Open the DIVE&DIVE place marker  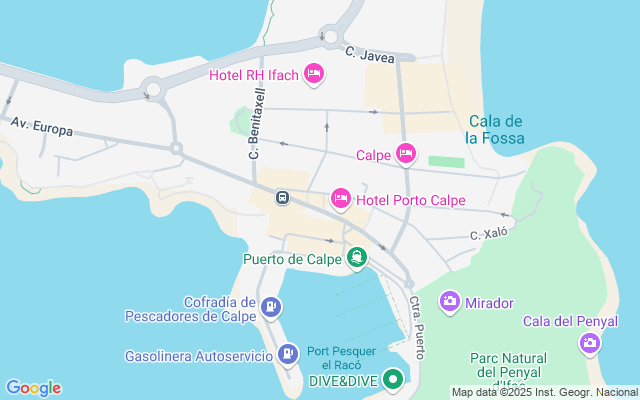point(394,379)
